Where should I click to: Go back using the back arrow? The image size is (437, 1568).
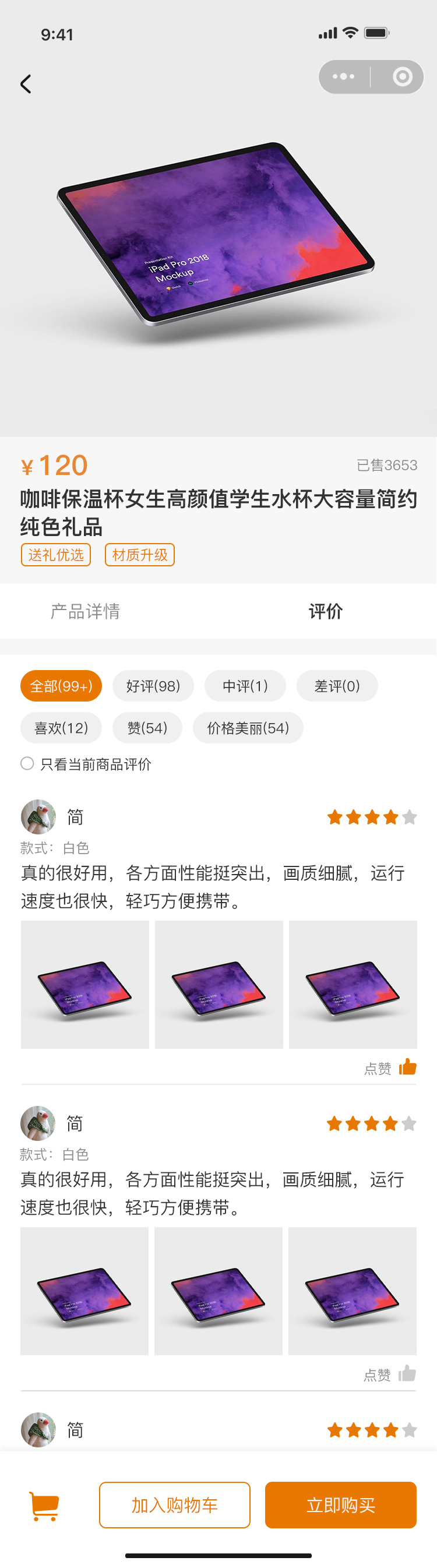(x=26, y=84)
